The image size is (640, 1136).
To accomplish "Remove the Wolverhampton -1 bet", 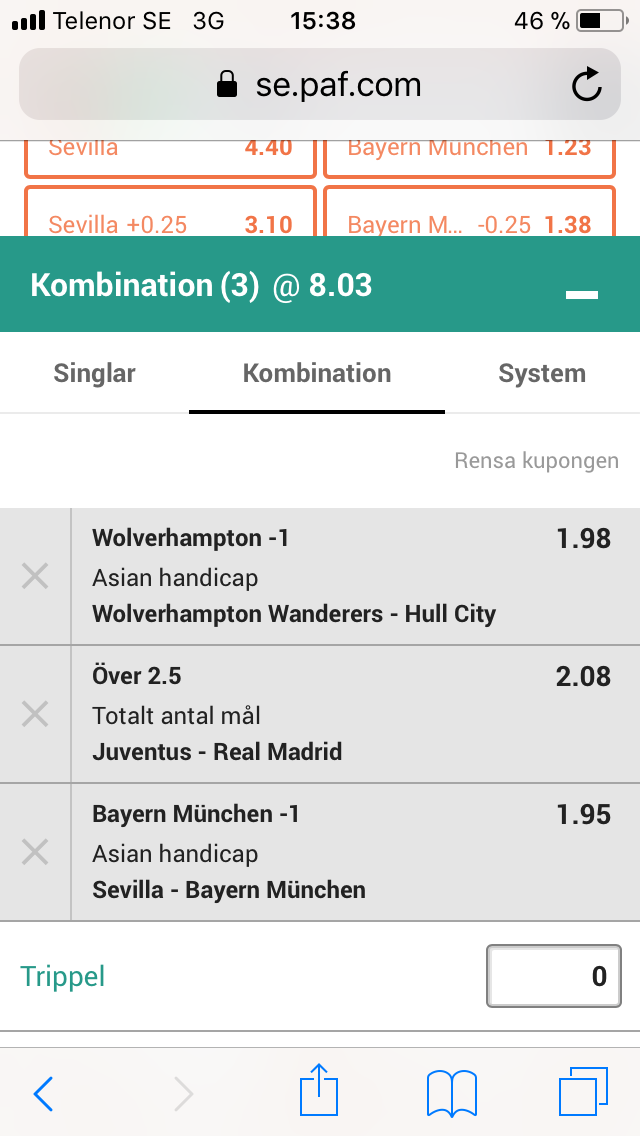I will 35,577.
